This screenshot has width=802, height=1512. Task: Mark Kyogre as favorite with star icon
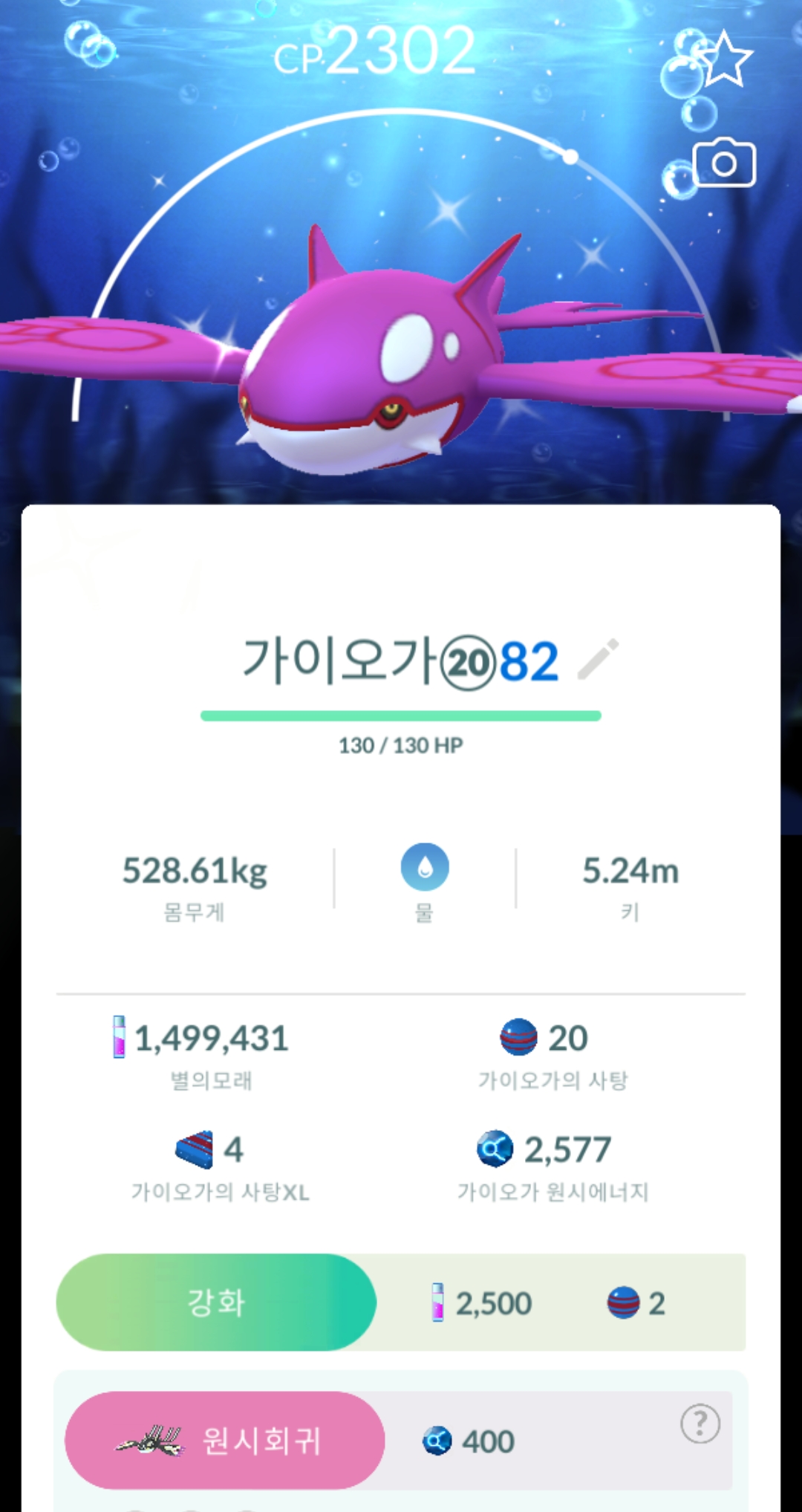pos(726,59)
